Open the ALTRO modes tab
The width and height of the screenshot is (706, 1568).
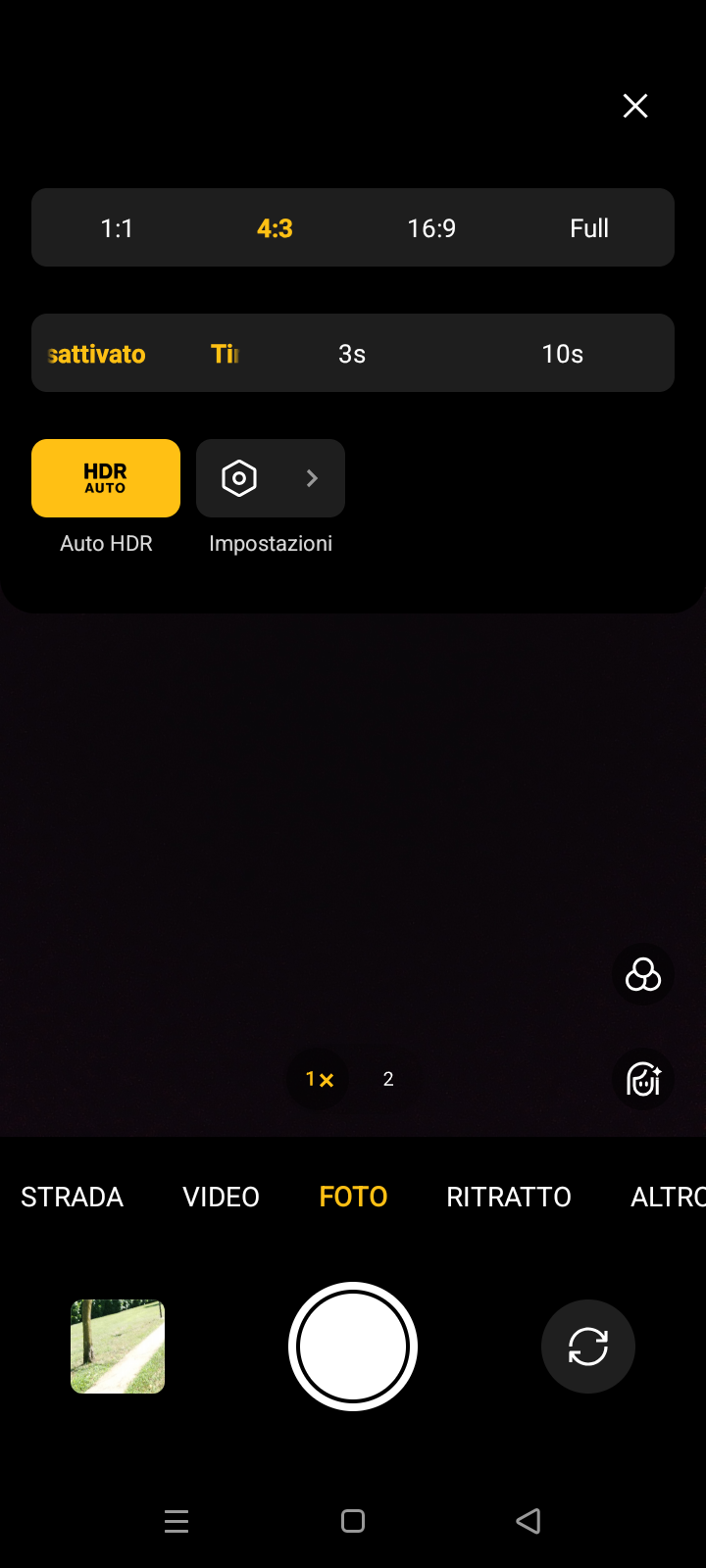(668, 1197)
